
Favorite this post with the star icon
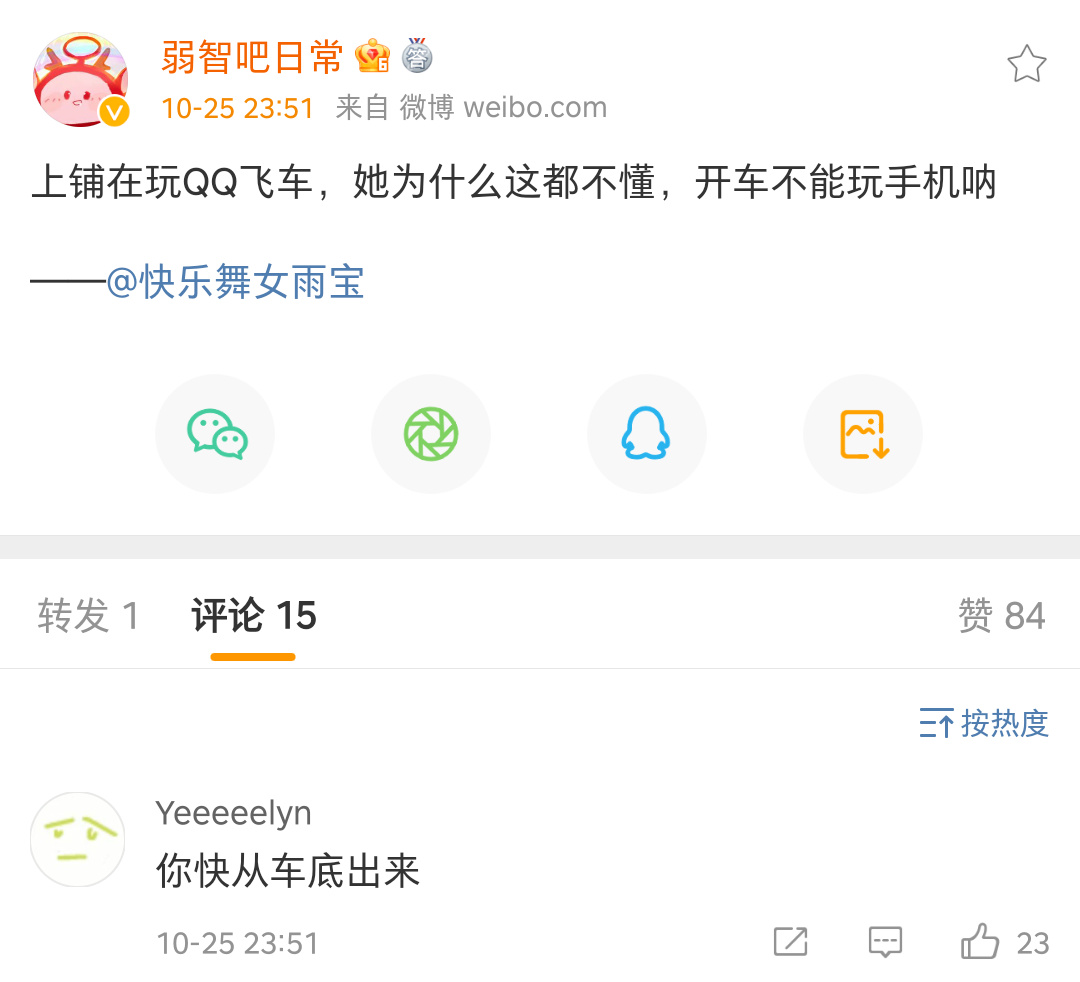click(1026, 65)
